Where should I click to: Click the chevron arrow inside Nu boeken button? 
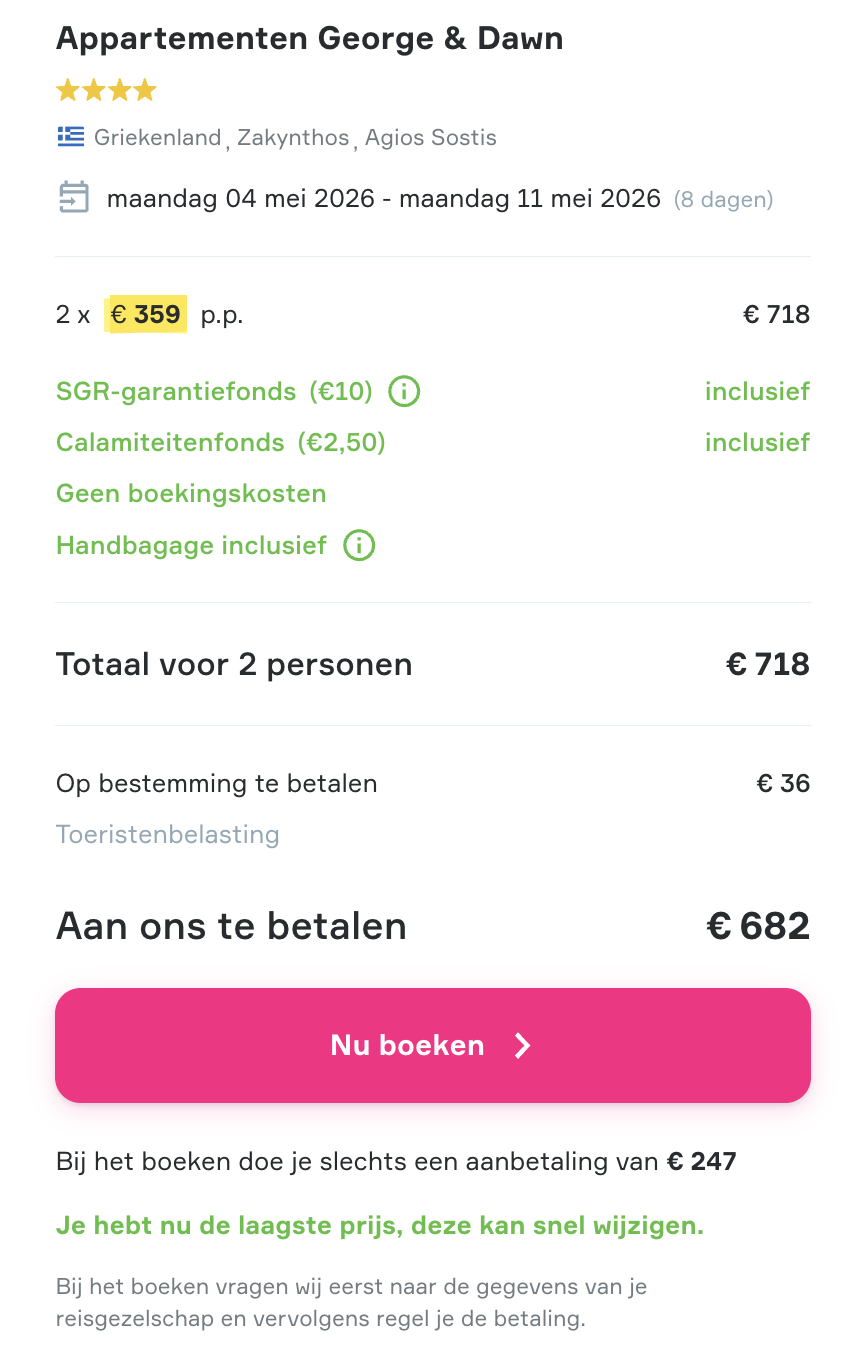(522, 1045)
